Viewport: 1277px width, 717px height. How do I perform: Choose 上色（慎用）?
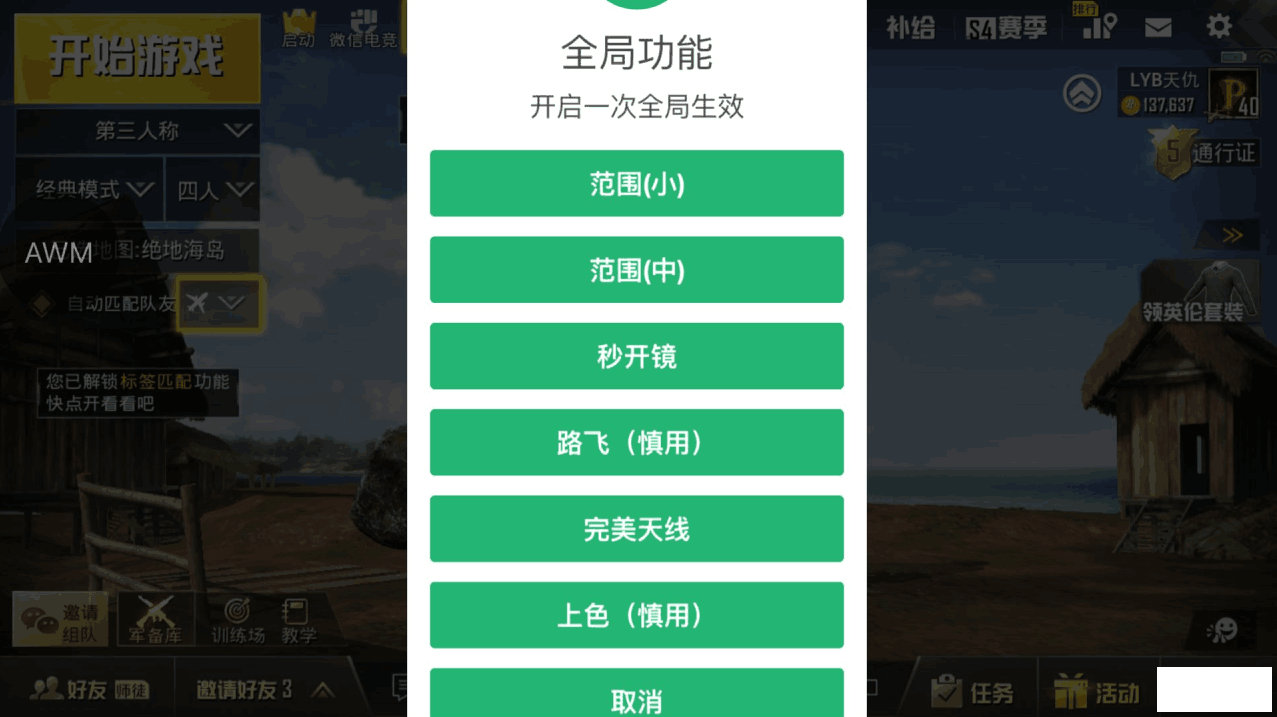pyautogui.click(x=636, y=615)
